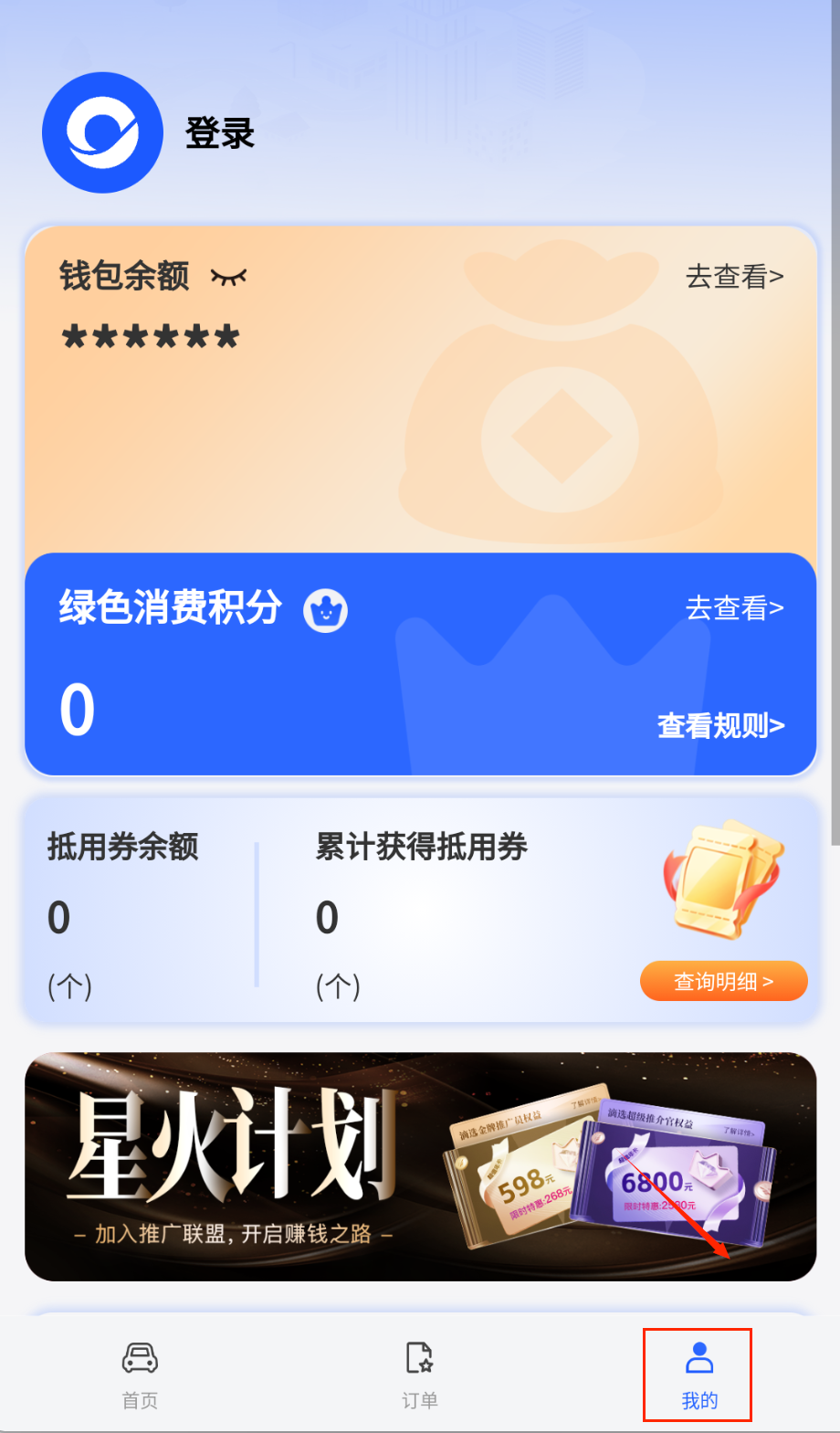Screen dimensions: 840x1433
Task: Select the 我的 tab
Action: tap(698, 1374)
